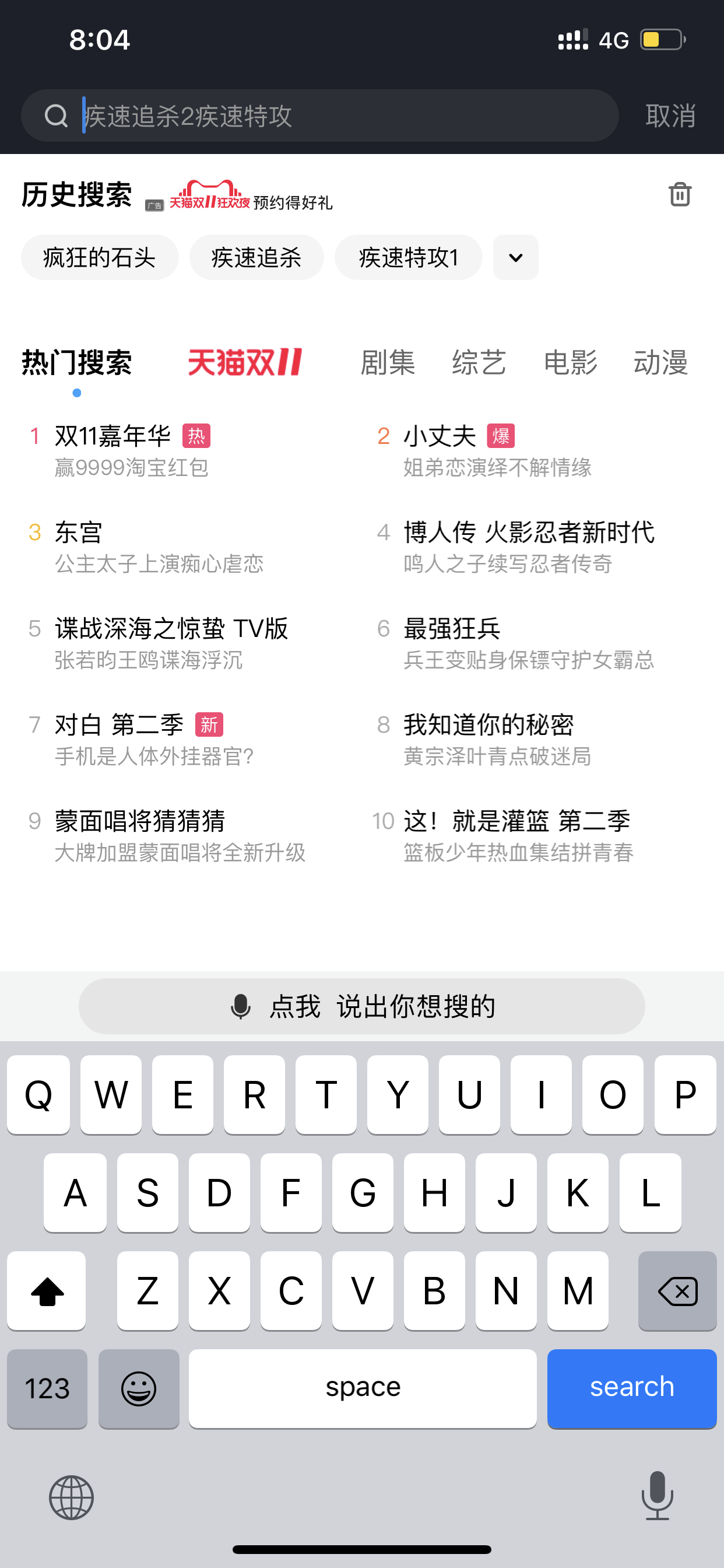Switch to the 电影 tab
724x1568 pixels.
pos(570,363)
